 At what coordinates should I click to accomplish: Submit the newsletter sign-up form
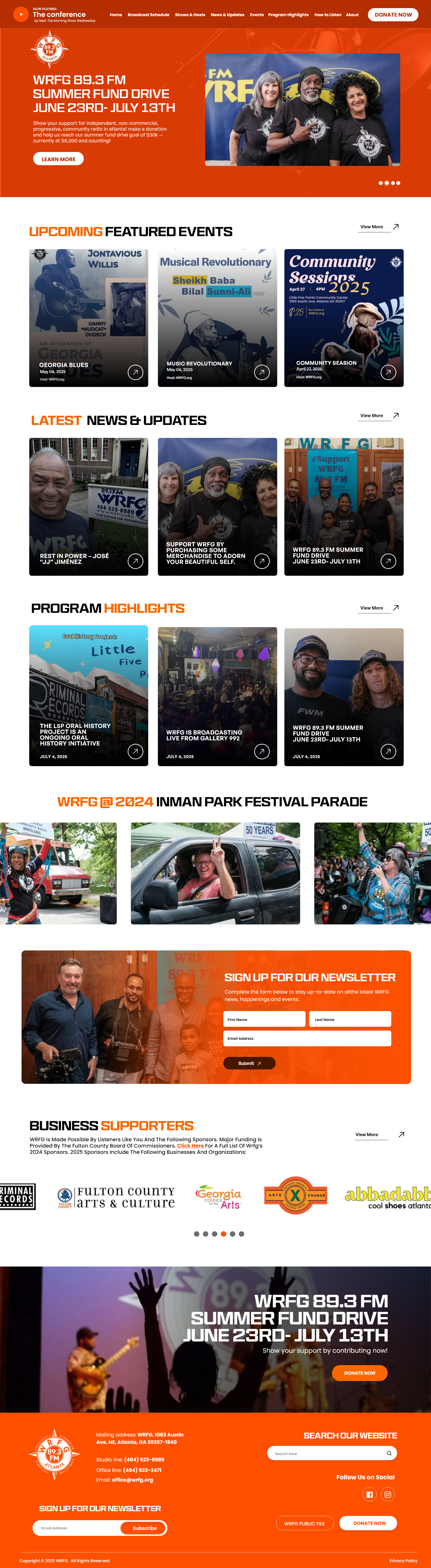click(x=249, y=1063)
